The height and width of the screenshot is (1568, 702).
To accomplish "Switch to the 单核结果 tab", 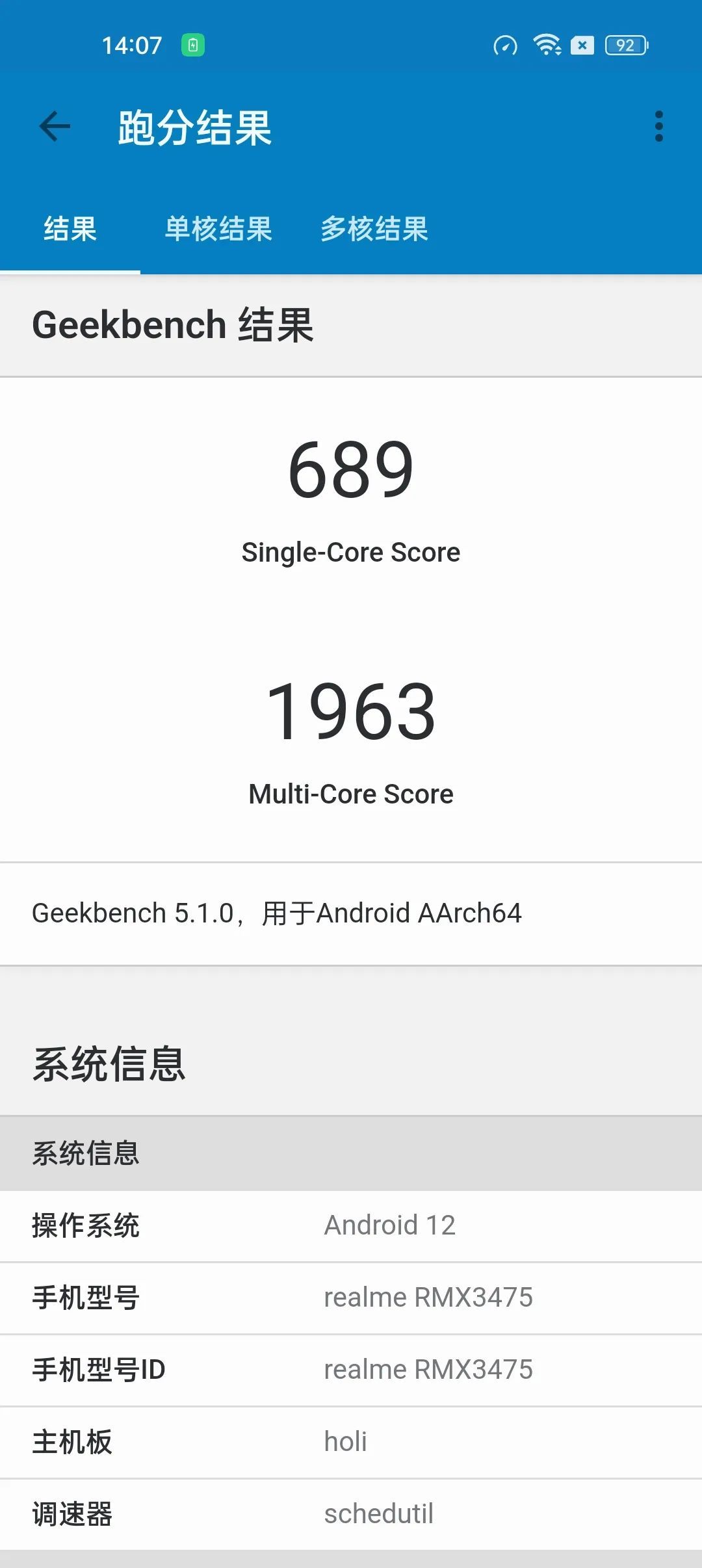I will click(218, 229).
